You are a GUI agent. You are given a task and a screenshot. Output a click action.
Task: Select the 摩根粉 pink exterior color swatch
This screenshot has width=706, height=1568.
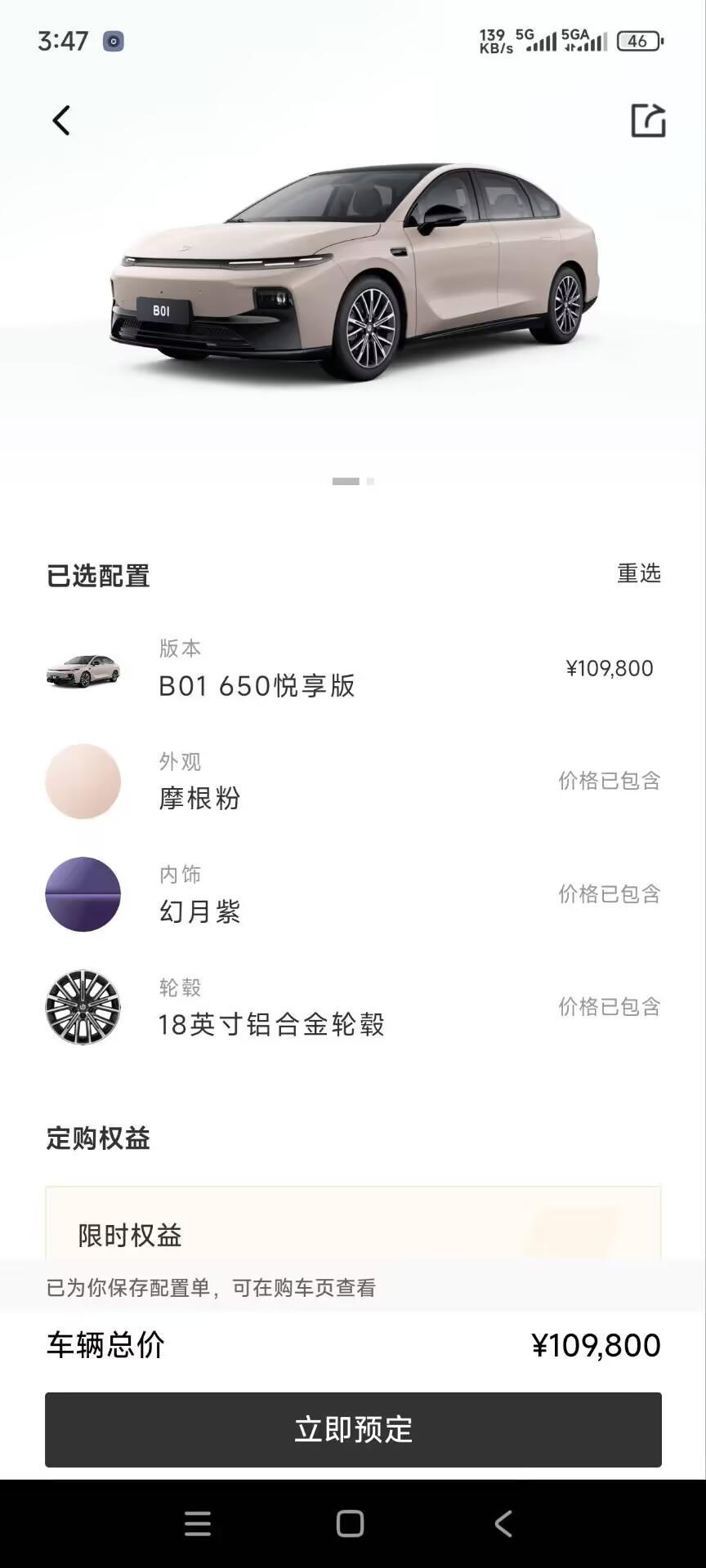pyautogui.click(x=83, y=781)
